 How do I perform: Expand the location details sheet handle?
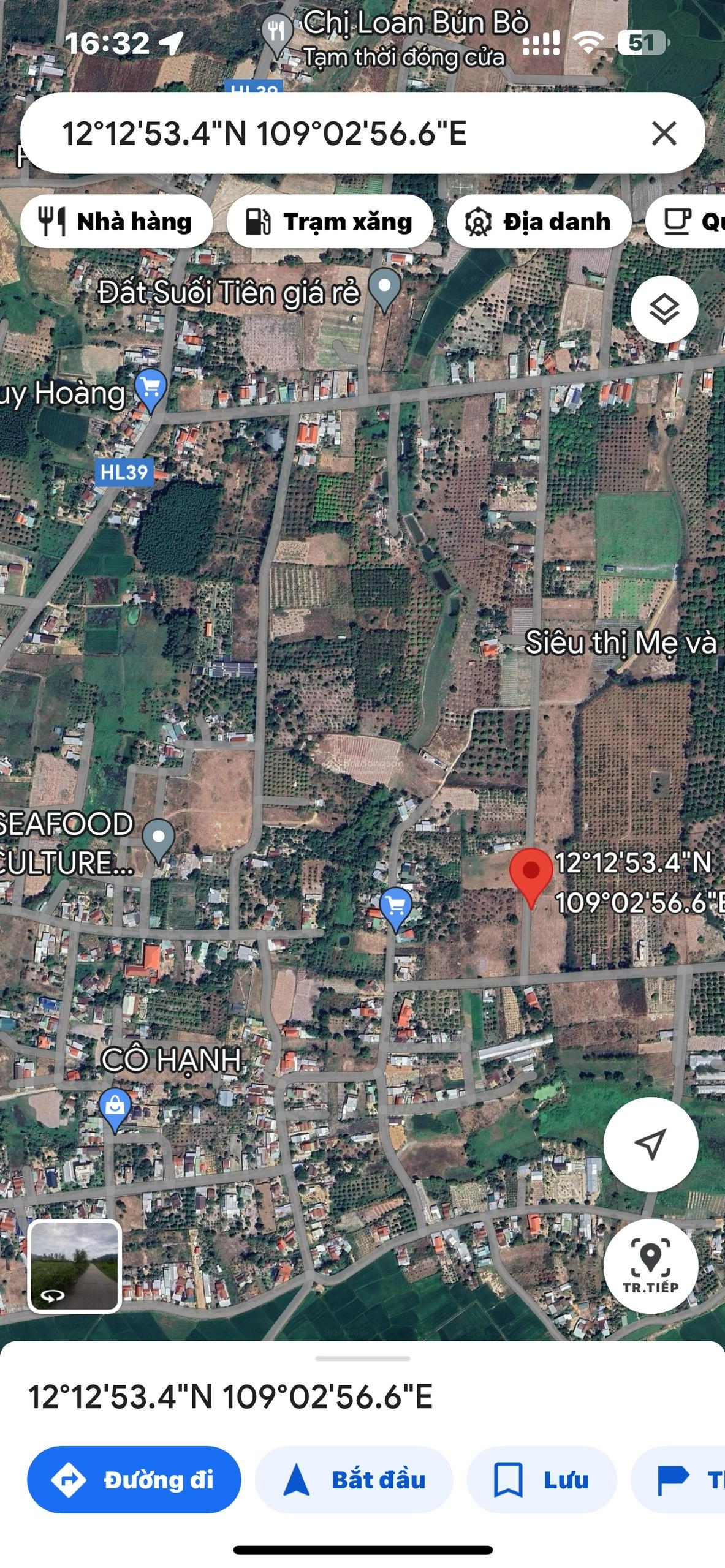[x=362, y=1358]
